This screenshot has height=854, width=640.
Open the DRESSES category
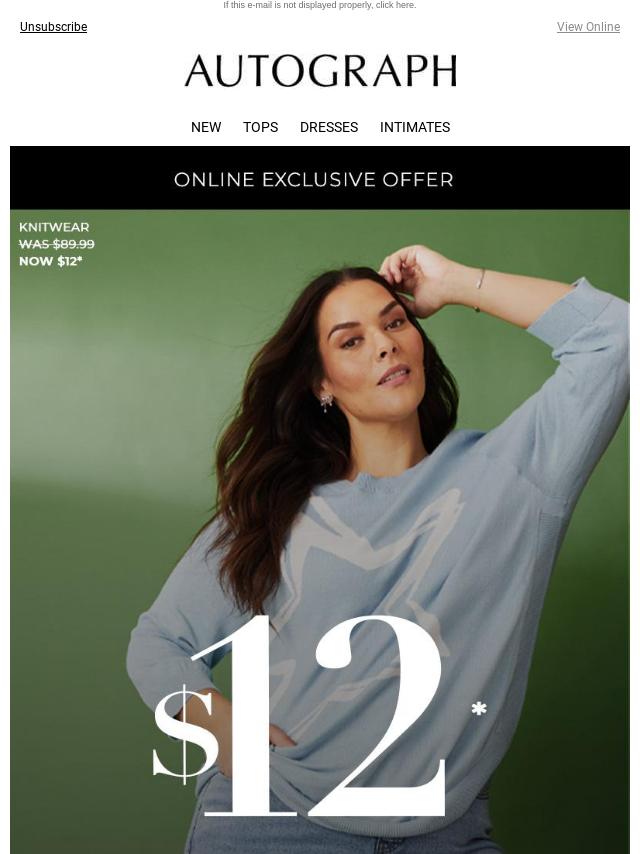tap(329, 127)
